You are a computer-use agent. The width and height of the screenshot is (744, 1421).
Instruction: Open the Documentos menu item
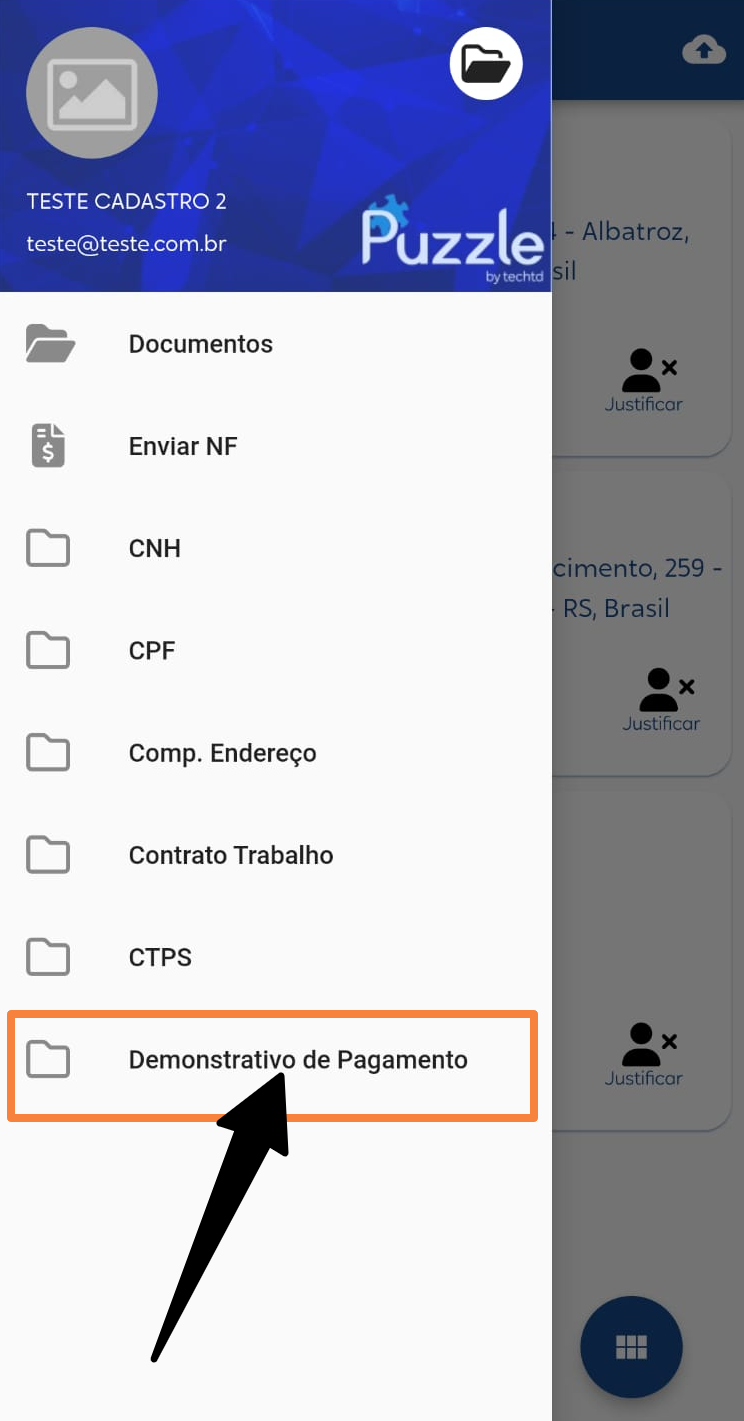(x=276, y=344)
